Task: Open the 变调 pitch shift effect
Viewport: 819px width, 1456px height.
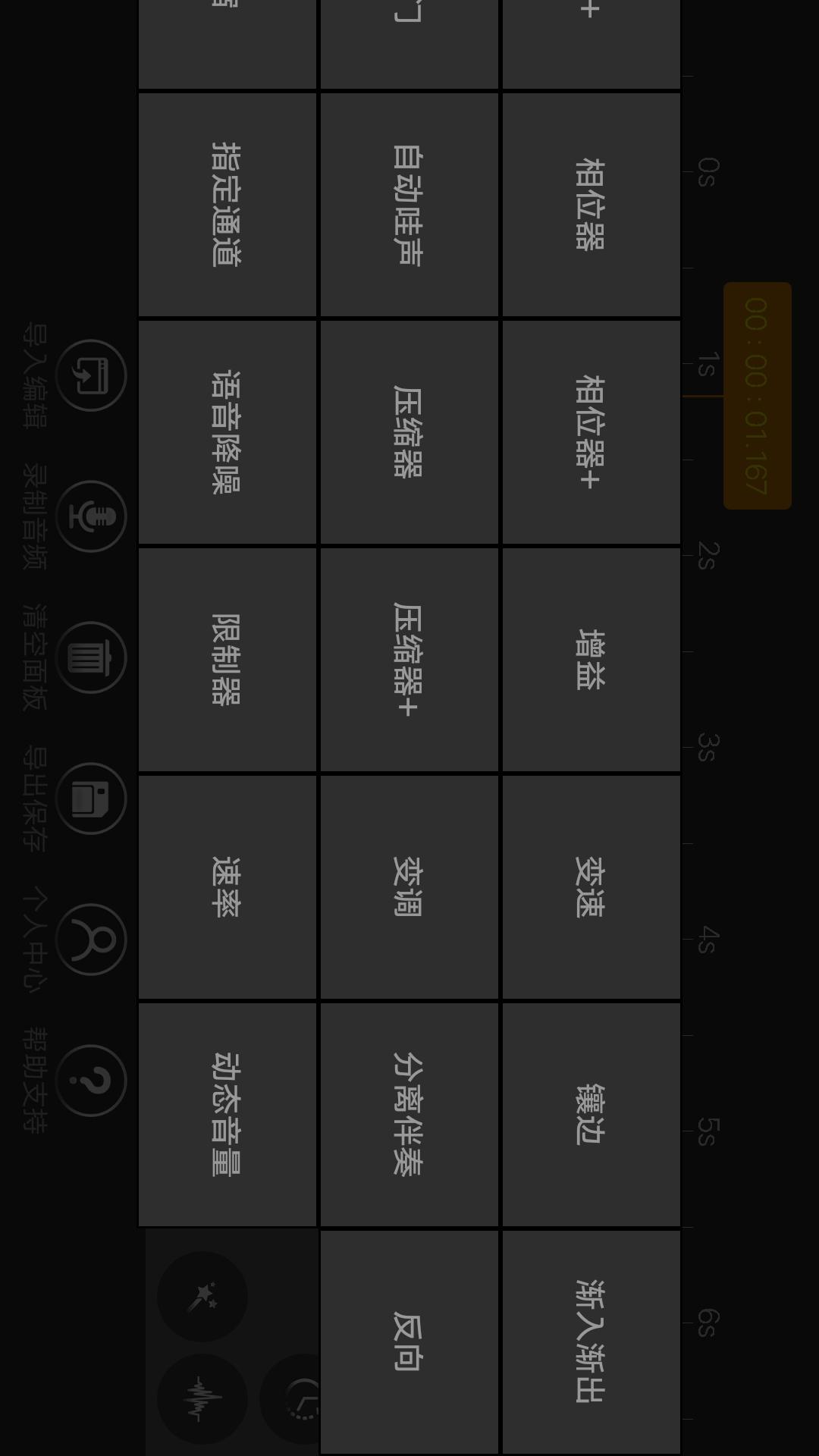Action: tap(409, 887)
